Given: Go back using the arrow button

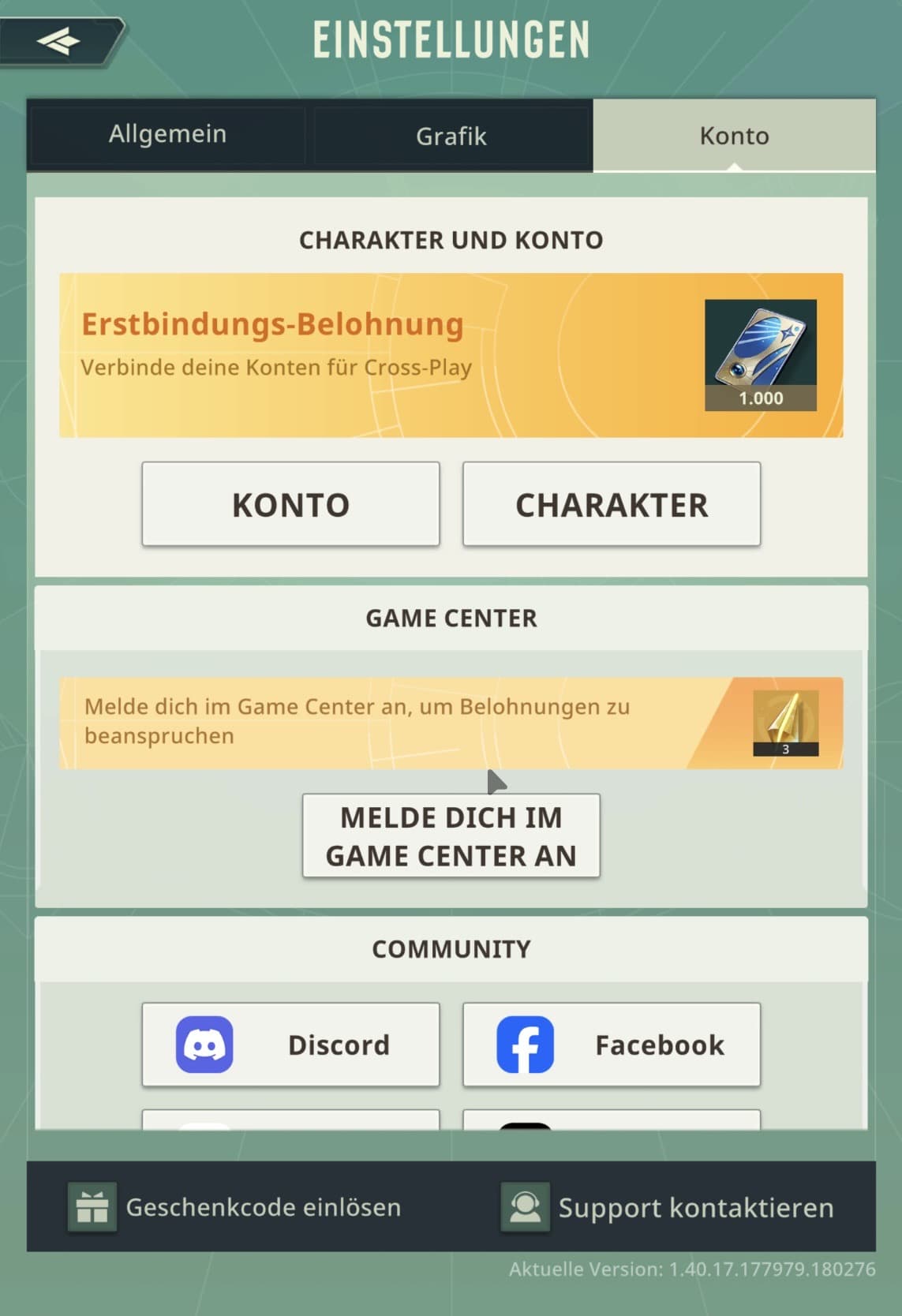Looking at the screenshot, I should [x=59, y=39].
